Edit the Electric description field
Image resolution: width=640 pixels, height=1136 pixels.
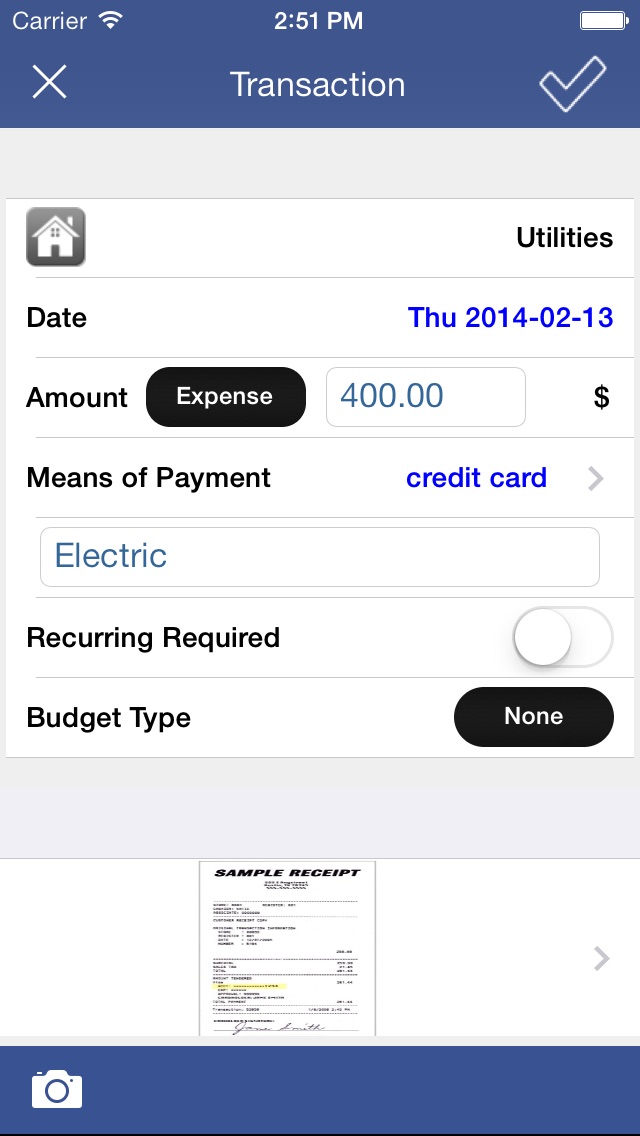(x=320, y=557)
